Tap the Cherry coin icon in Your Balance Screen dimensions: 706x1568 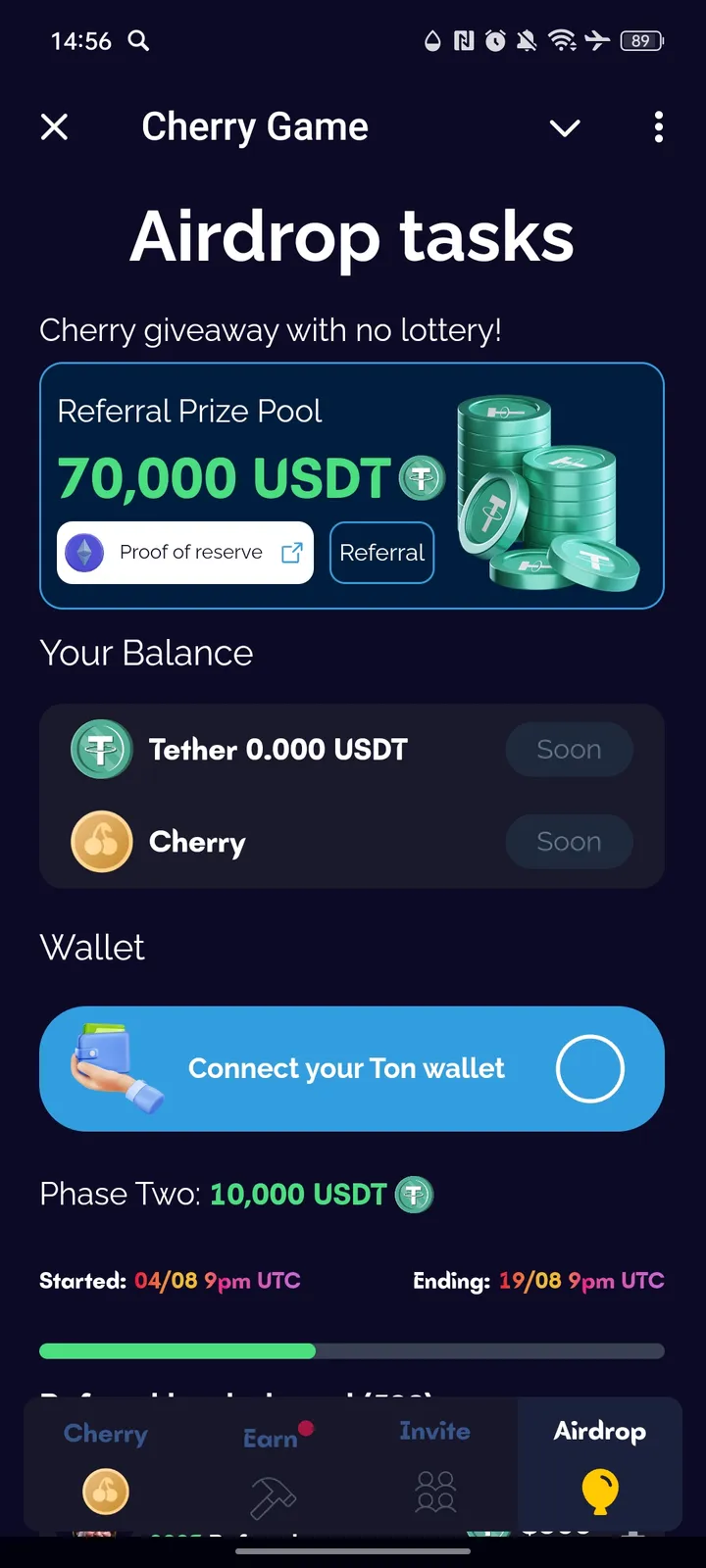click(102, 841)
